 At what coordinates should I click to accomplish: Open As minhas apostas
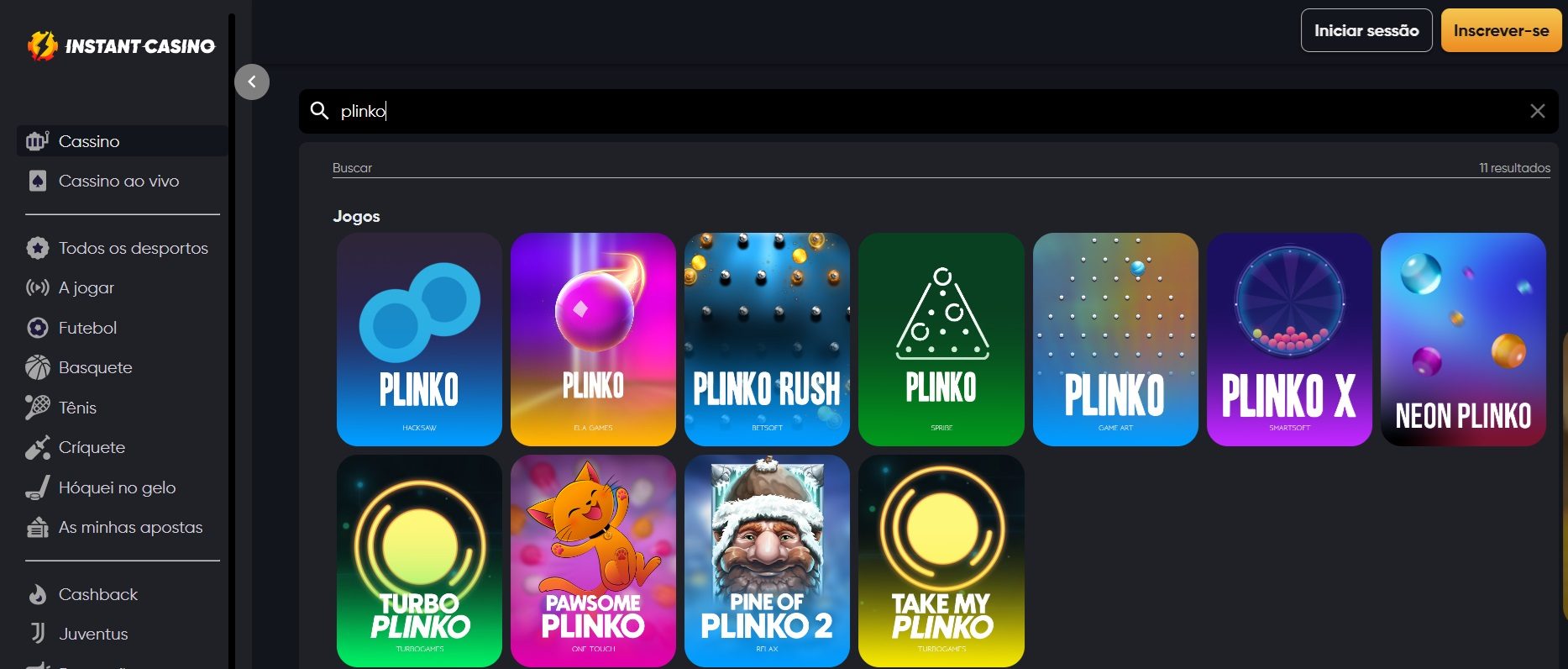point(130,527)
